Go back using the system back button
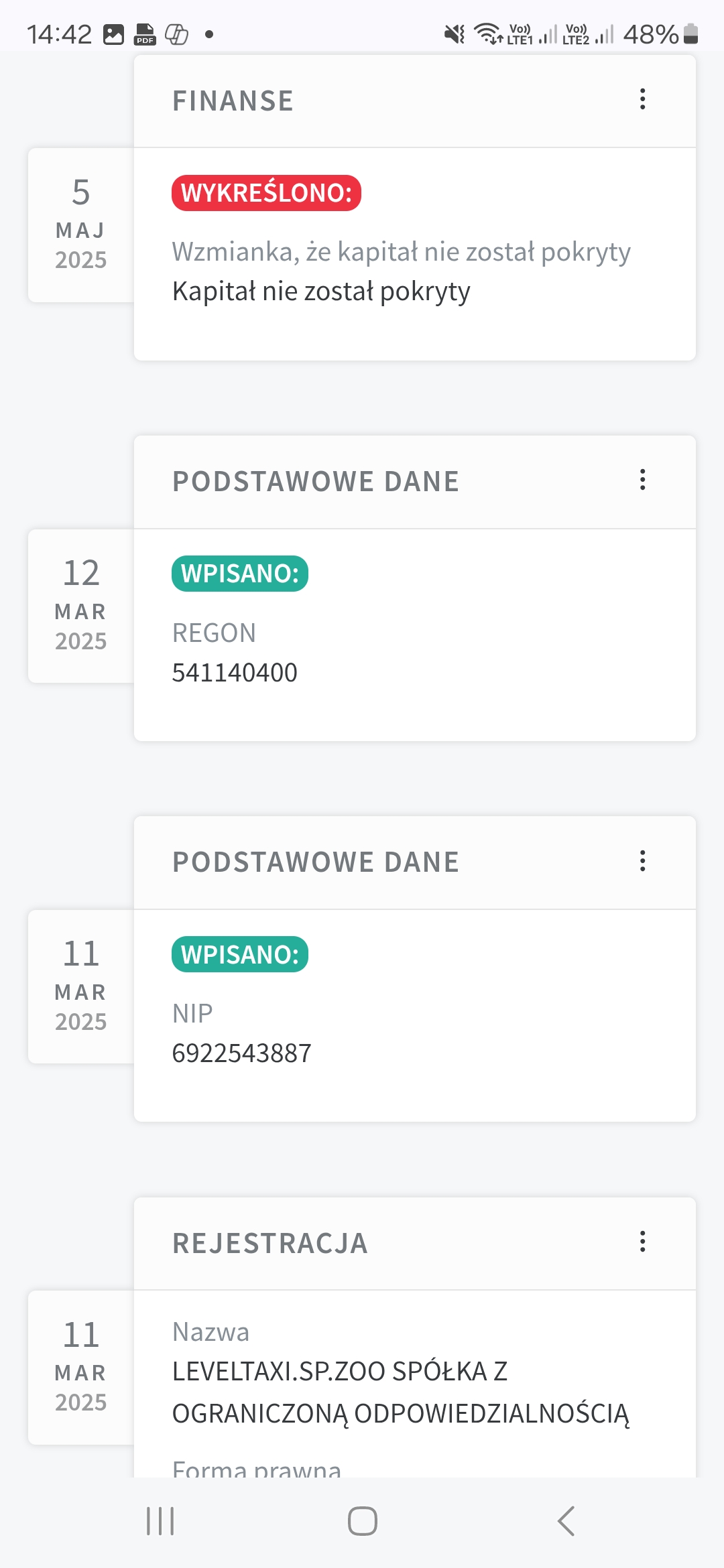Screen dimensions: 724x1568 [566, 1521]
